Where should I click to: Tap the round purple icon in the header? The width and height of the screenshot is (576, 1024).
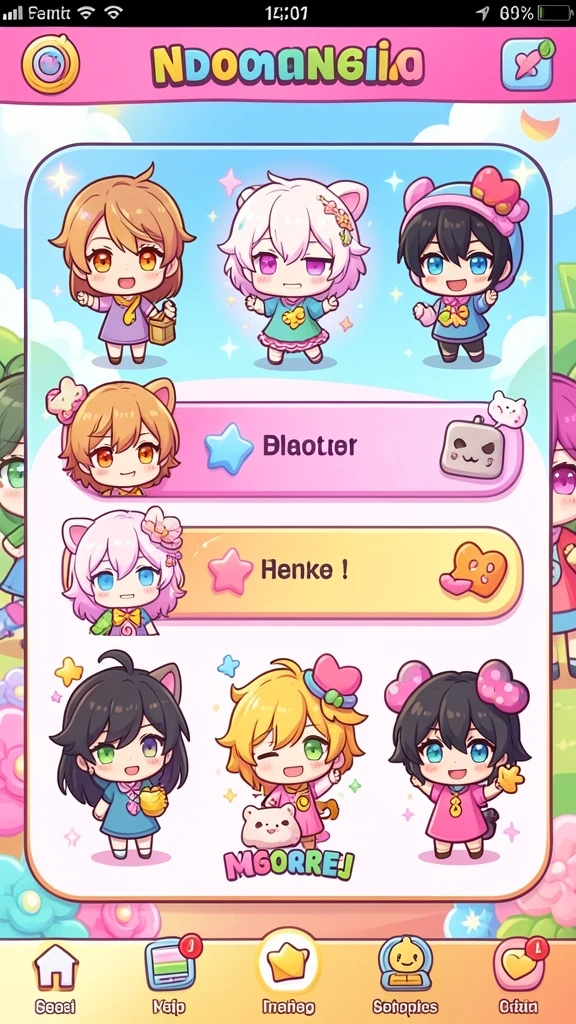(50, 65)
